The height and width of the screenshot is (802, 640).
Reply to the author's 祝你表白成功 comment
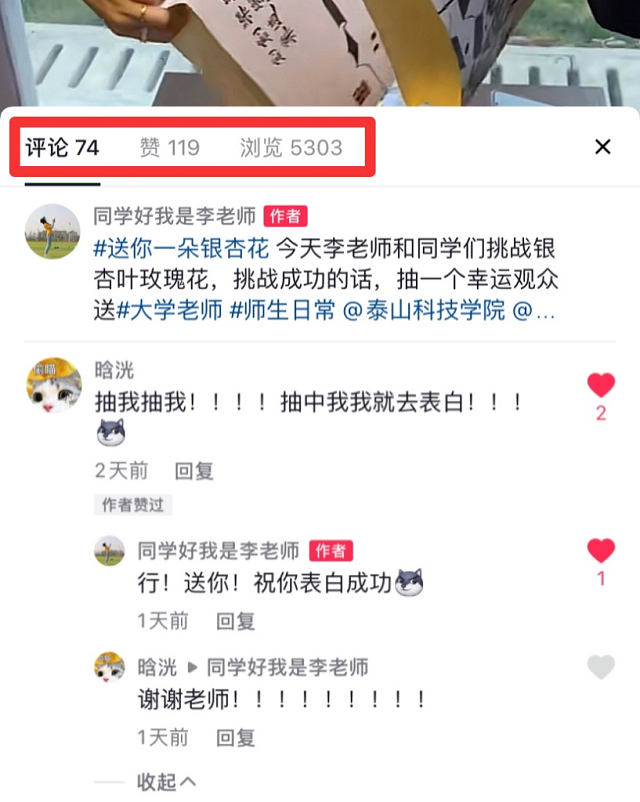[x=236, y=621]
